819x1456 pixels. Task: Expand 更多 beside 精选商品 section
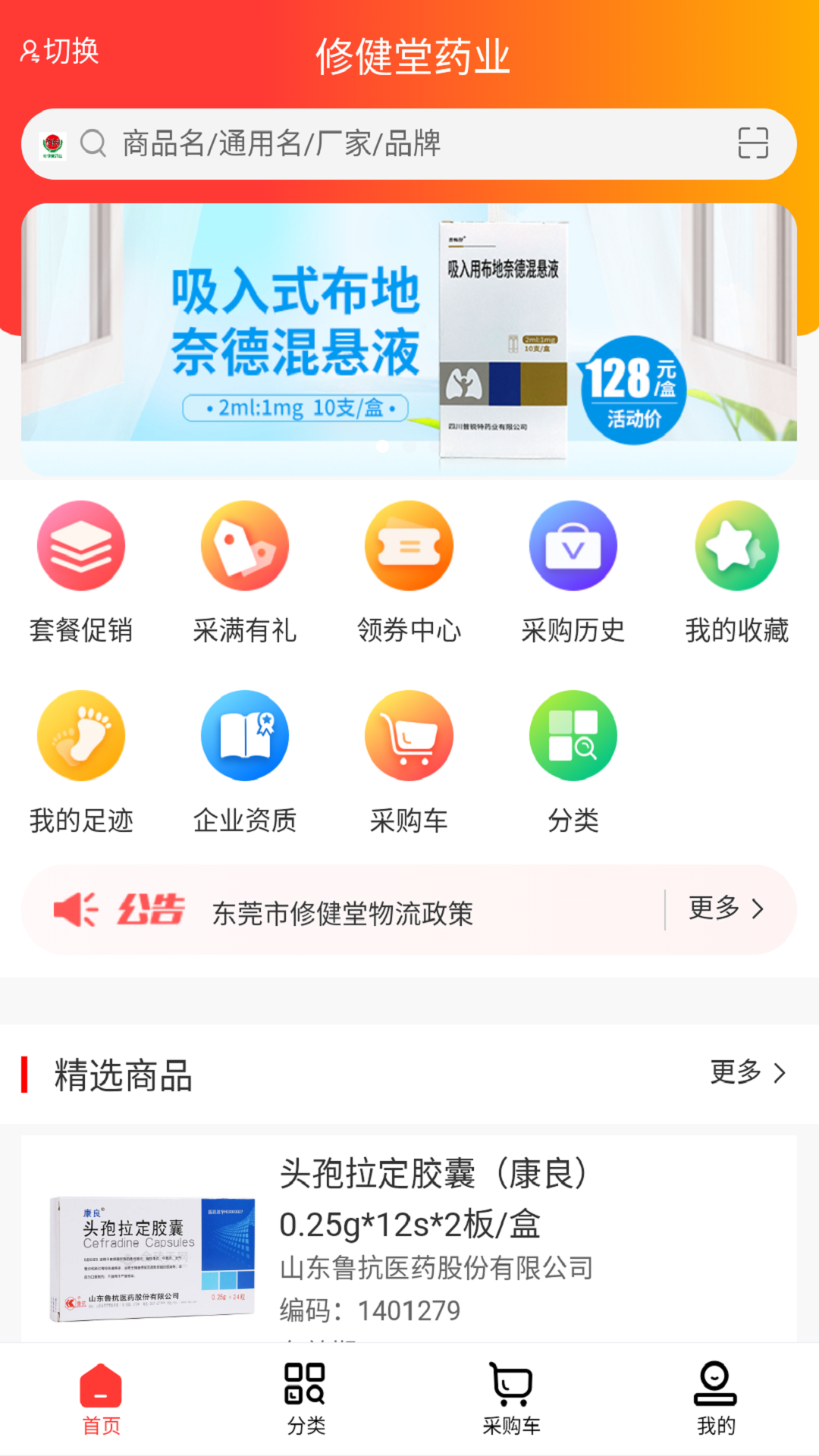(x=745, y=1073)
